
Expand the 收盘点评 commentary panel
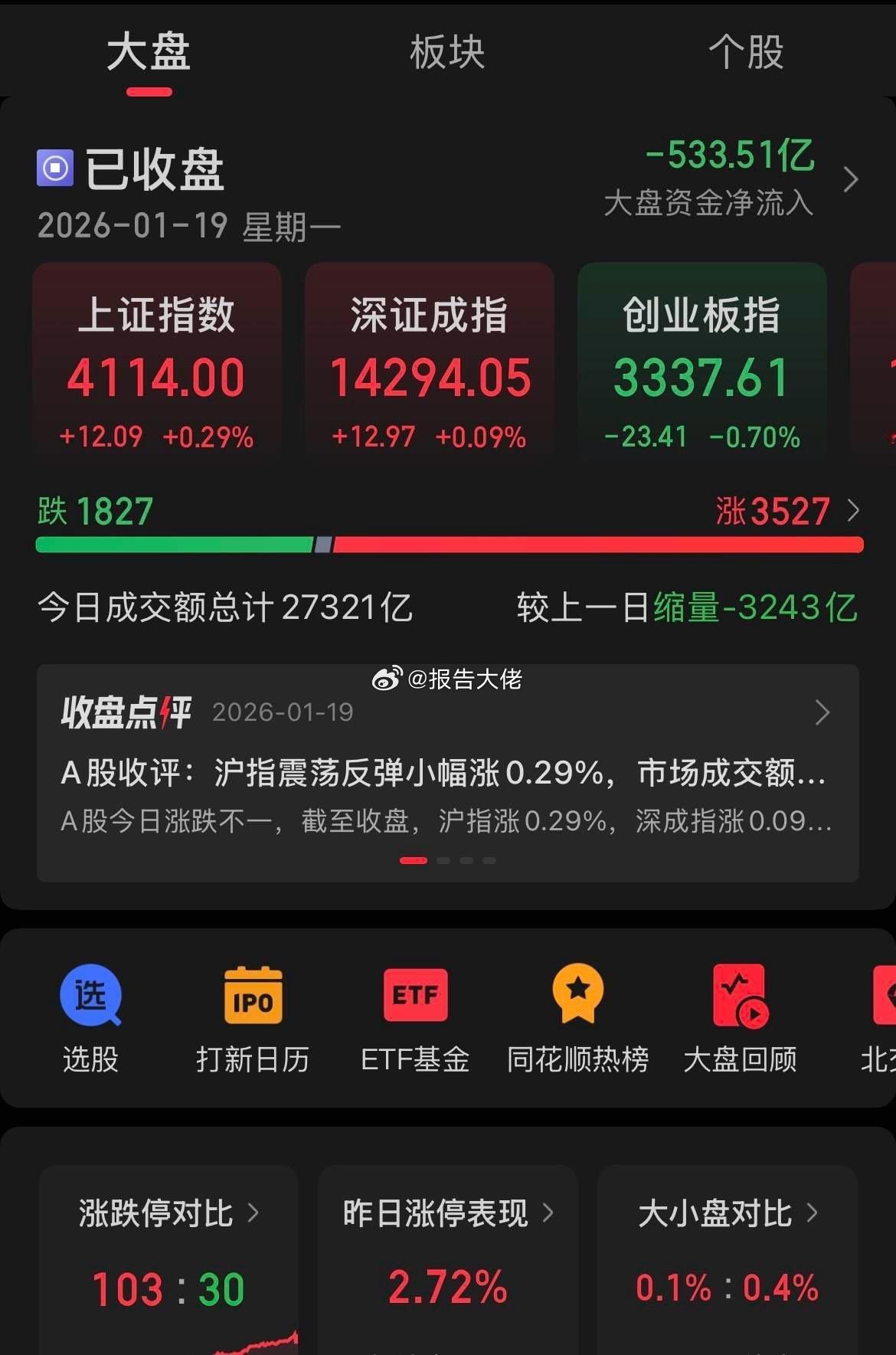822,713
